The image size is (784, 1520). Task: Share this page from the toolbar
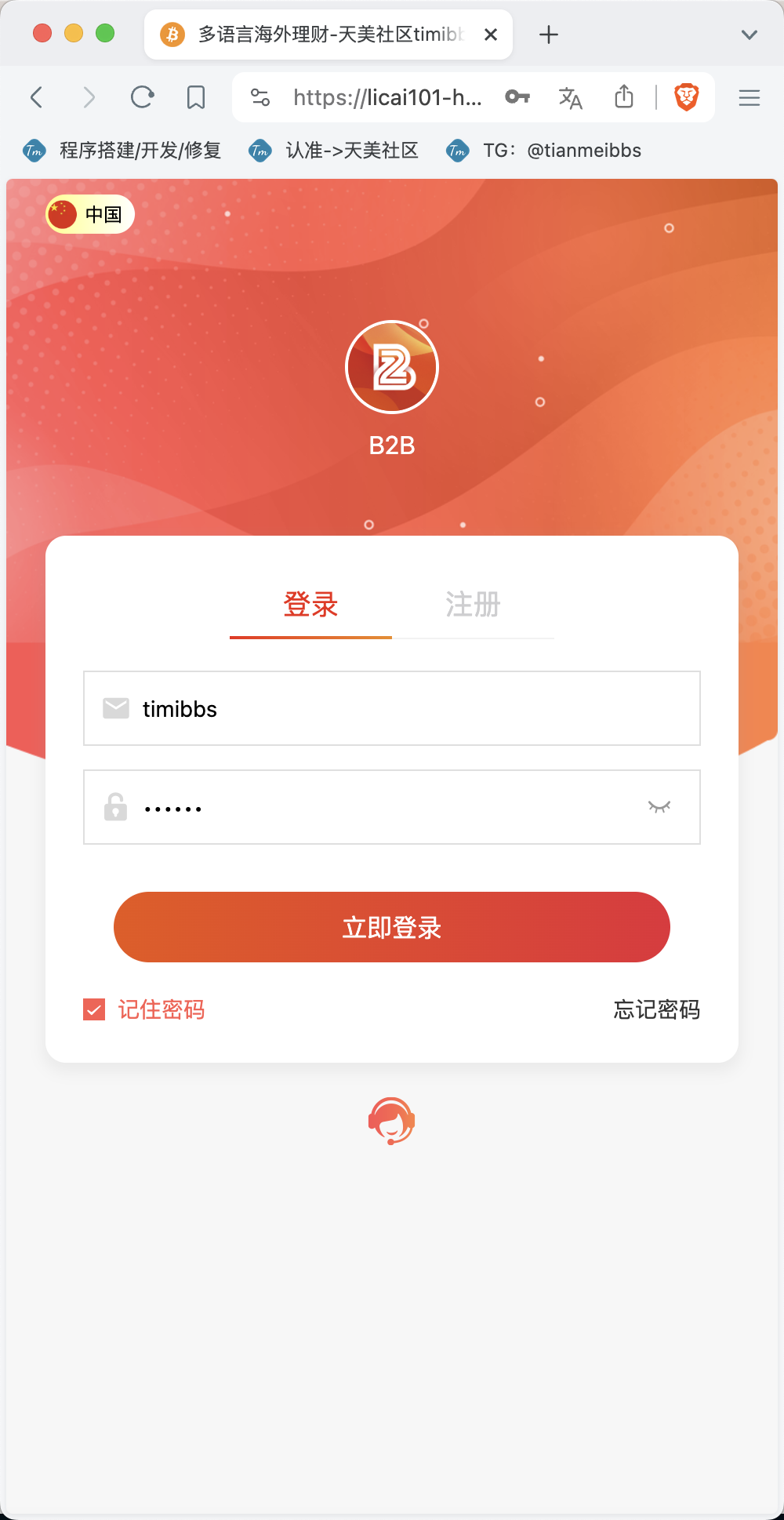tap(624, 97)
